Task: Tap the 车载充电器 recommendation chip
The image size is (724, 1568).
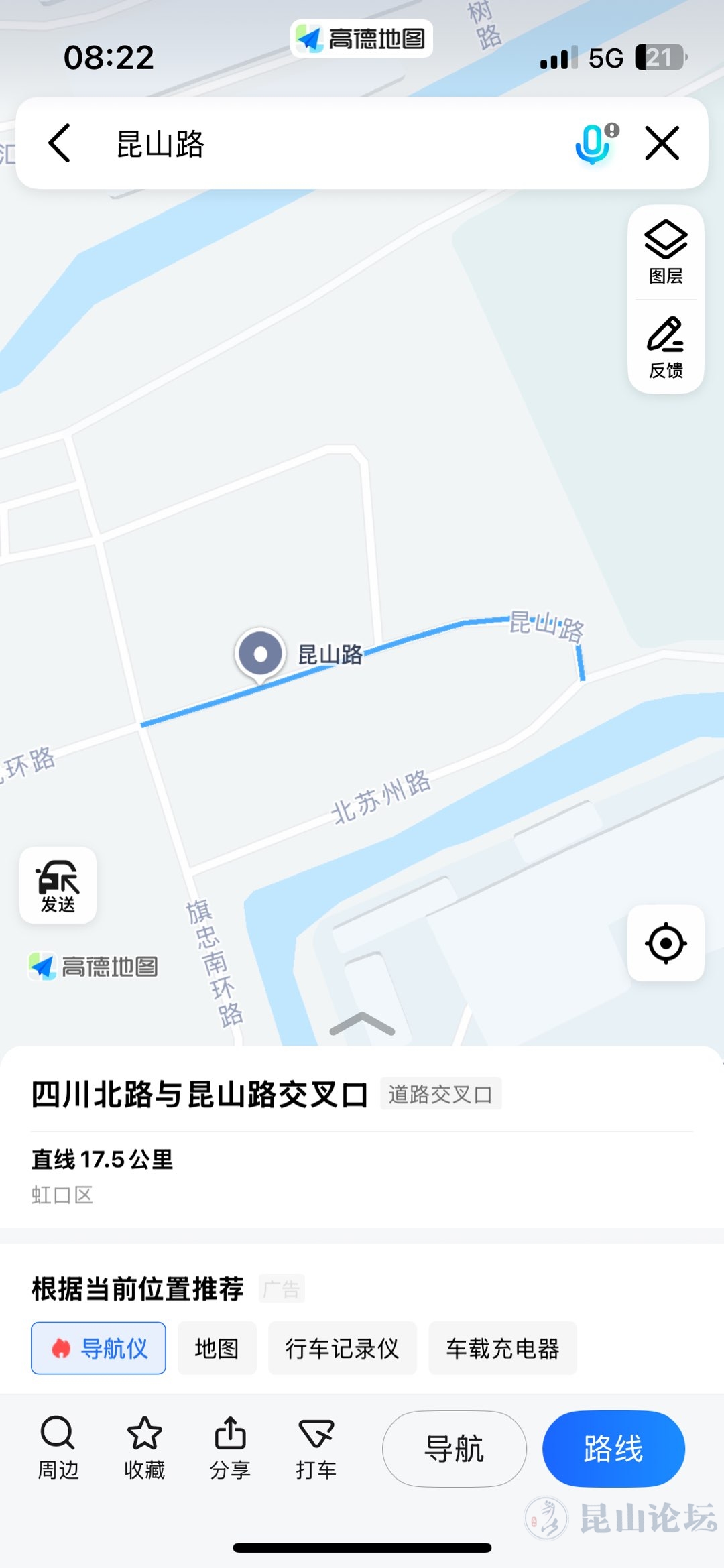Action: pyautogui.click(x=503, y=1348)
